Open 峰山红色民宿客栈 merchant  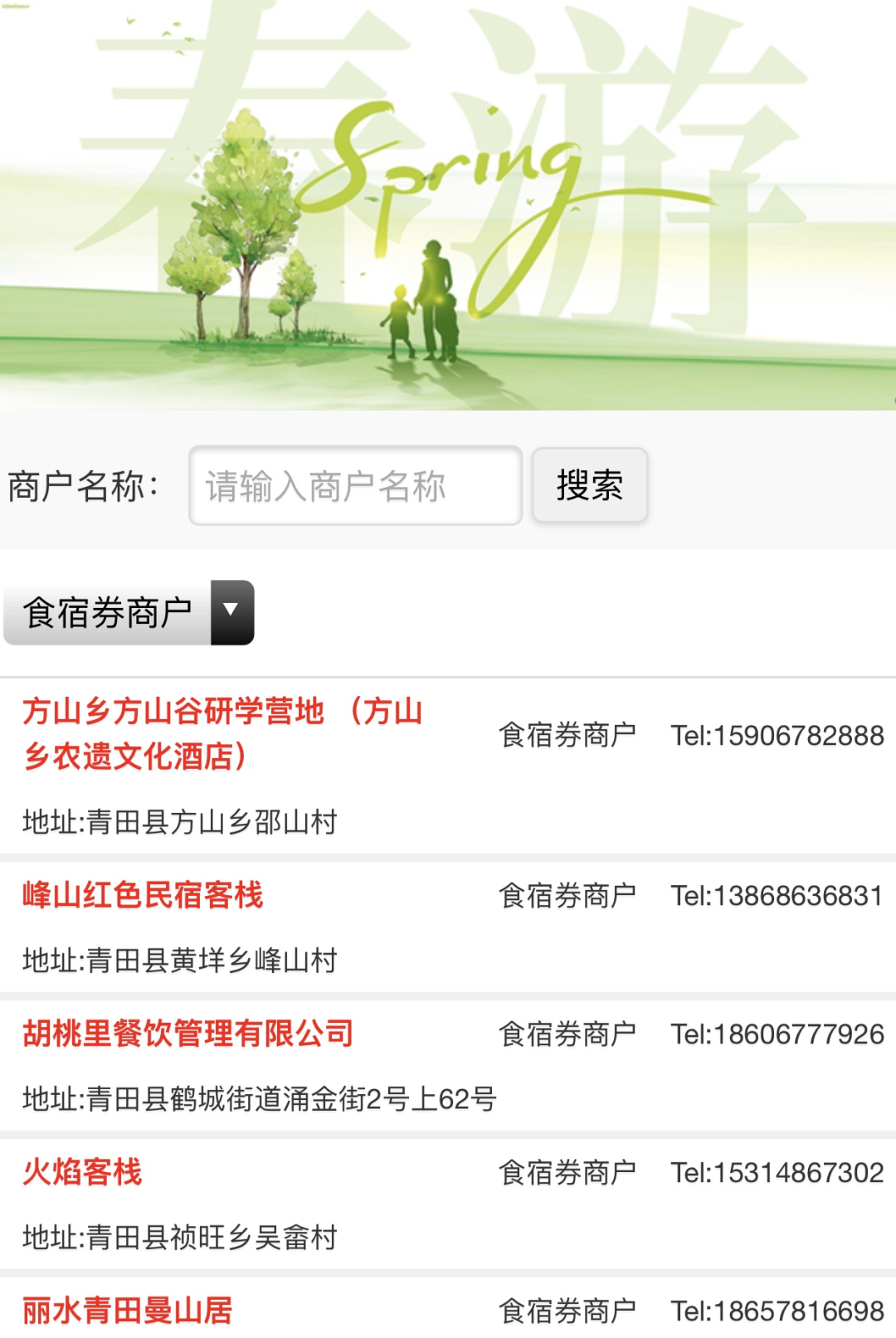coord(143,895)
